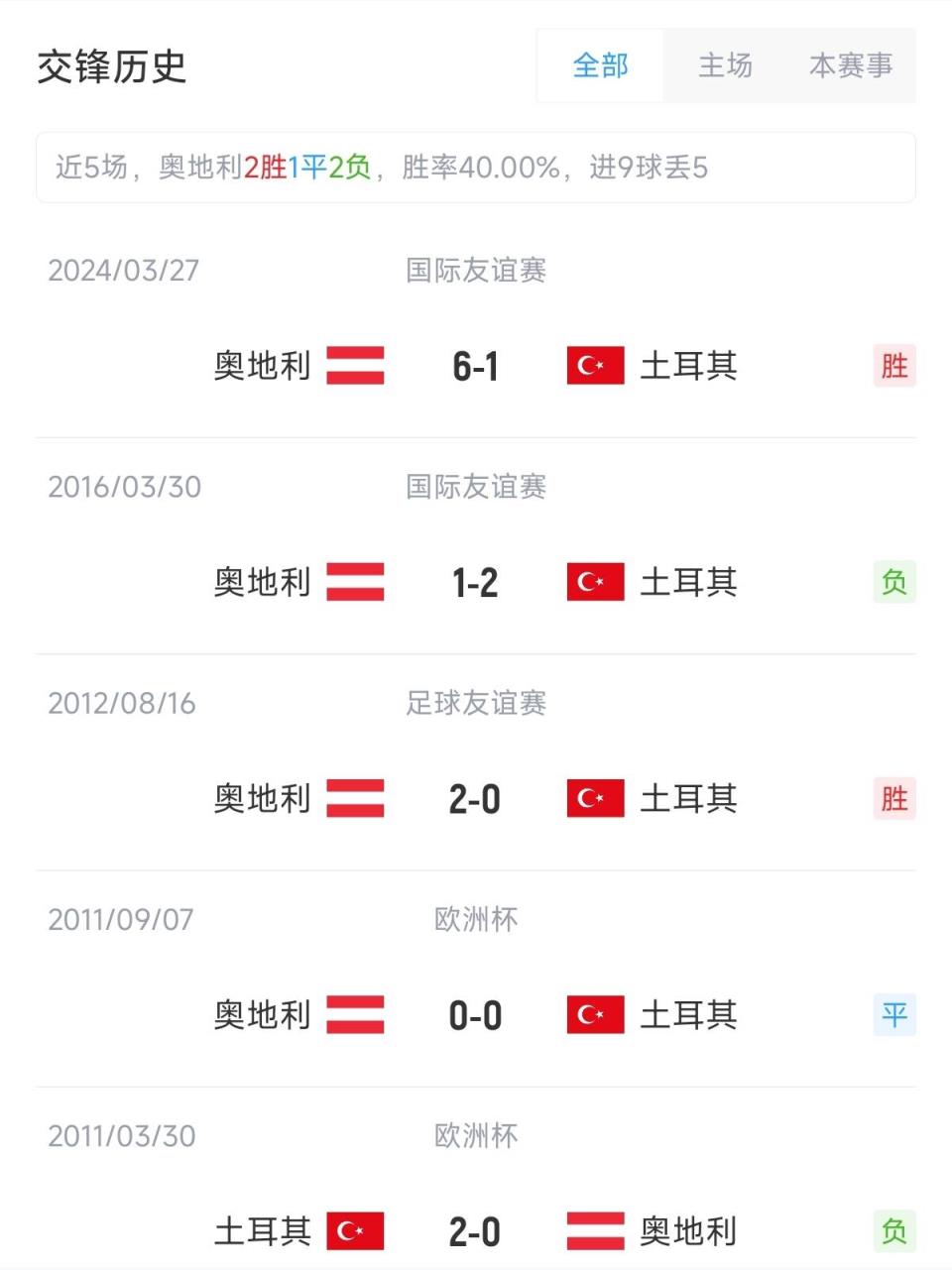
Task: View the 2011/09/07 欧洲杯 0-0 match
Action: click(475, 1014)
